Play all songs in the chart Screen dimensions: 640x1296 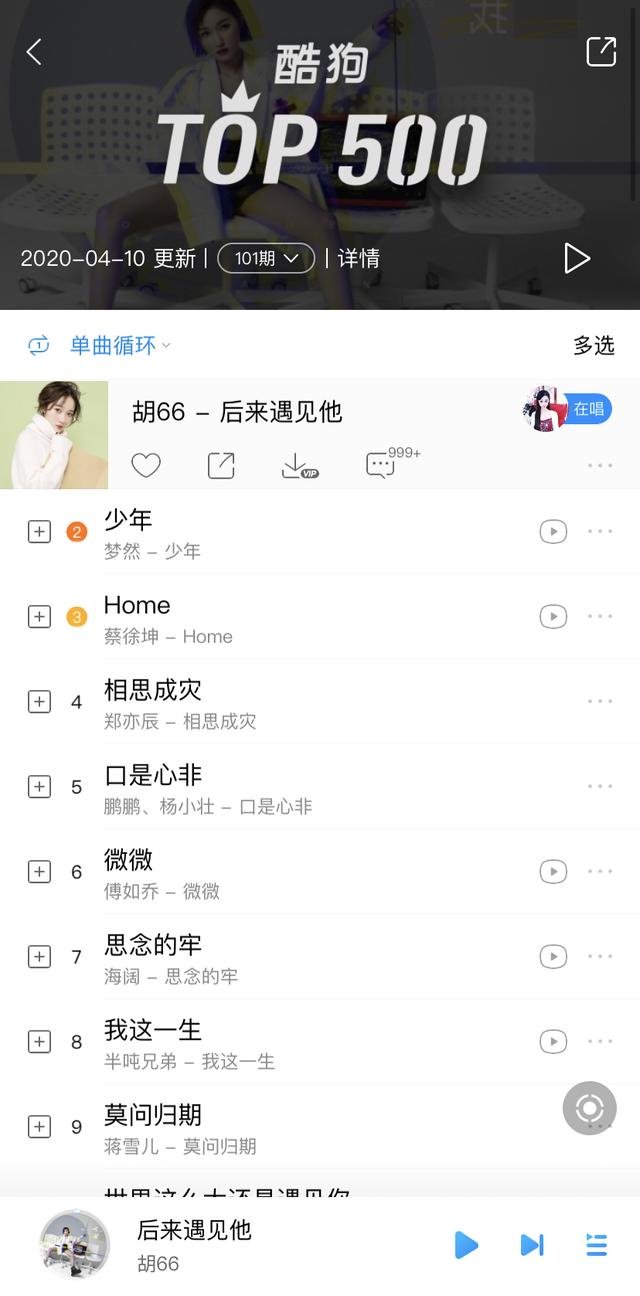[577, 258]
